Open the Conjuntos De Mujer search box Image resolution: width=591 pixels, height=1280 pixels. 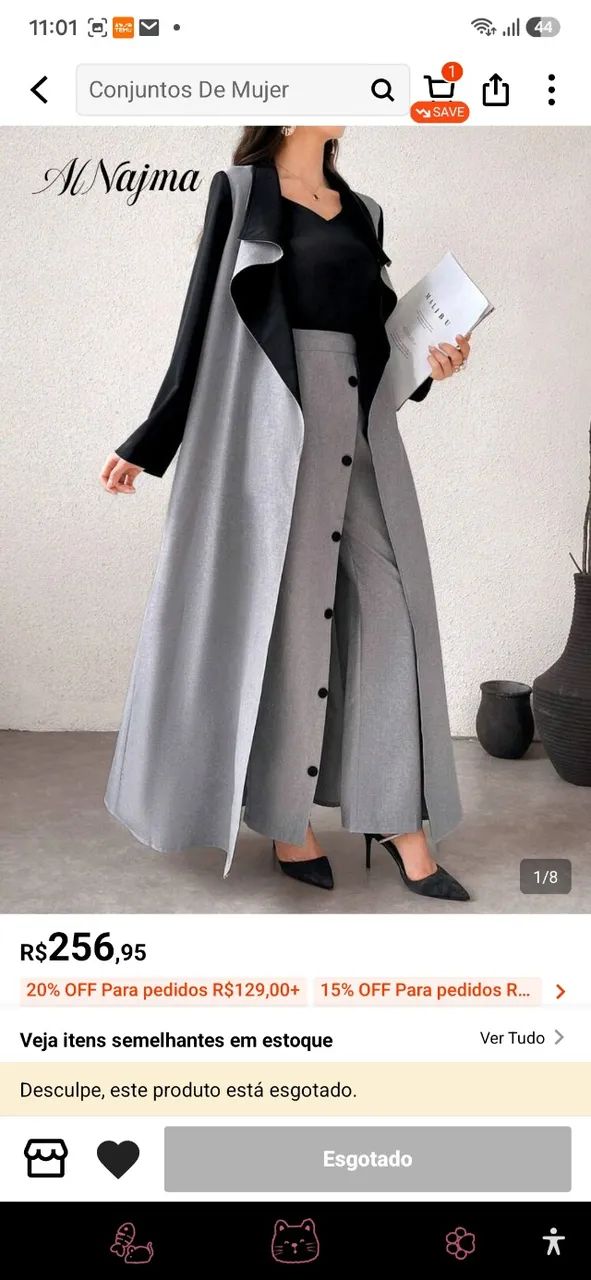click(243, 90)
